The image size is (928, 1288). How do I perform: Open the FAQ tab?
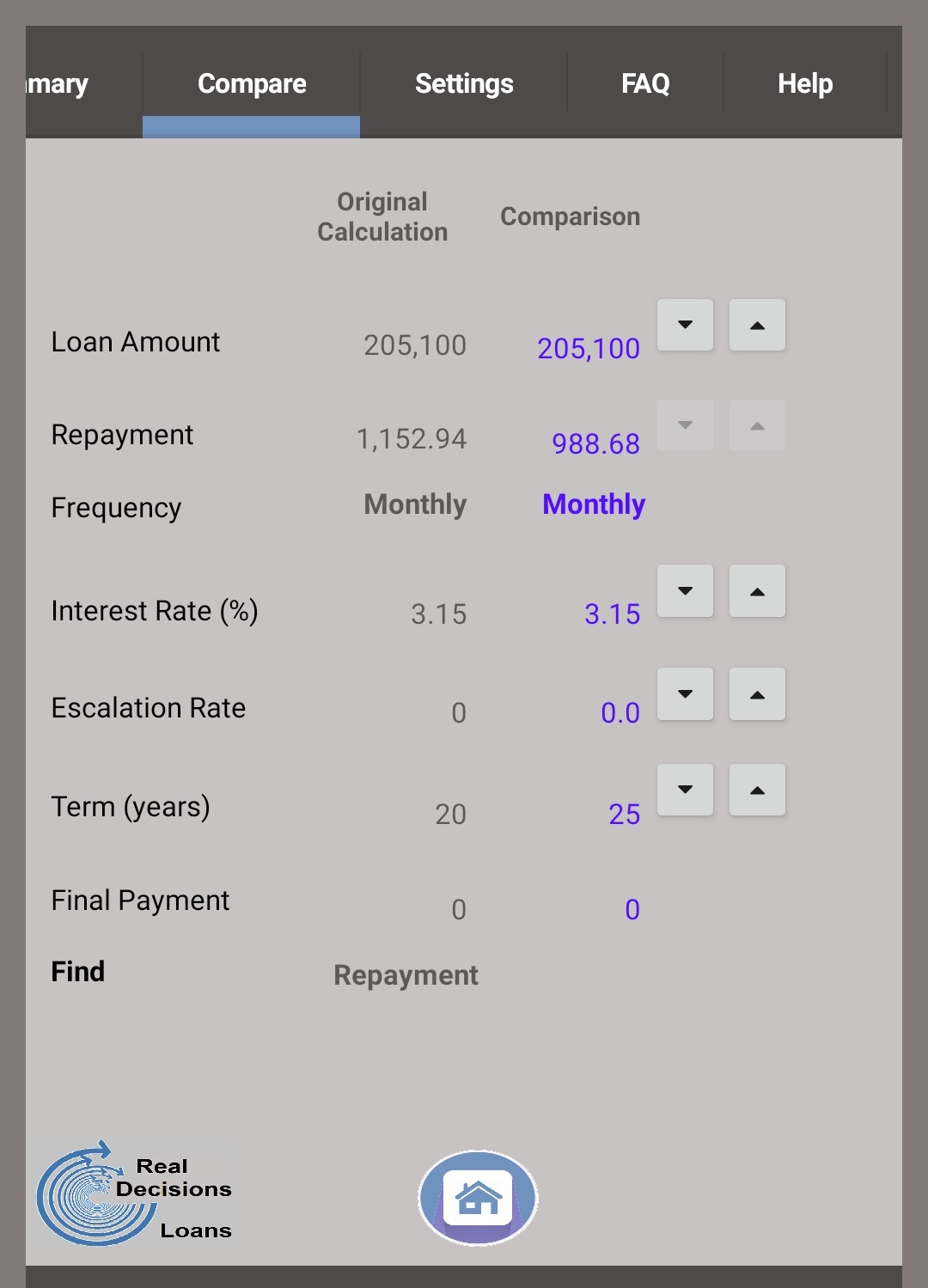click(x=645, y=83)
